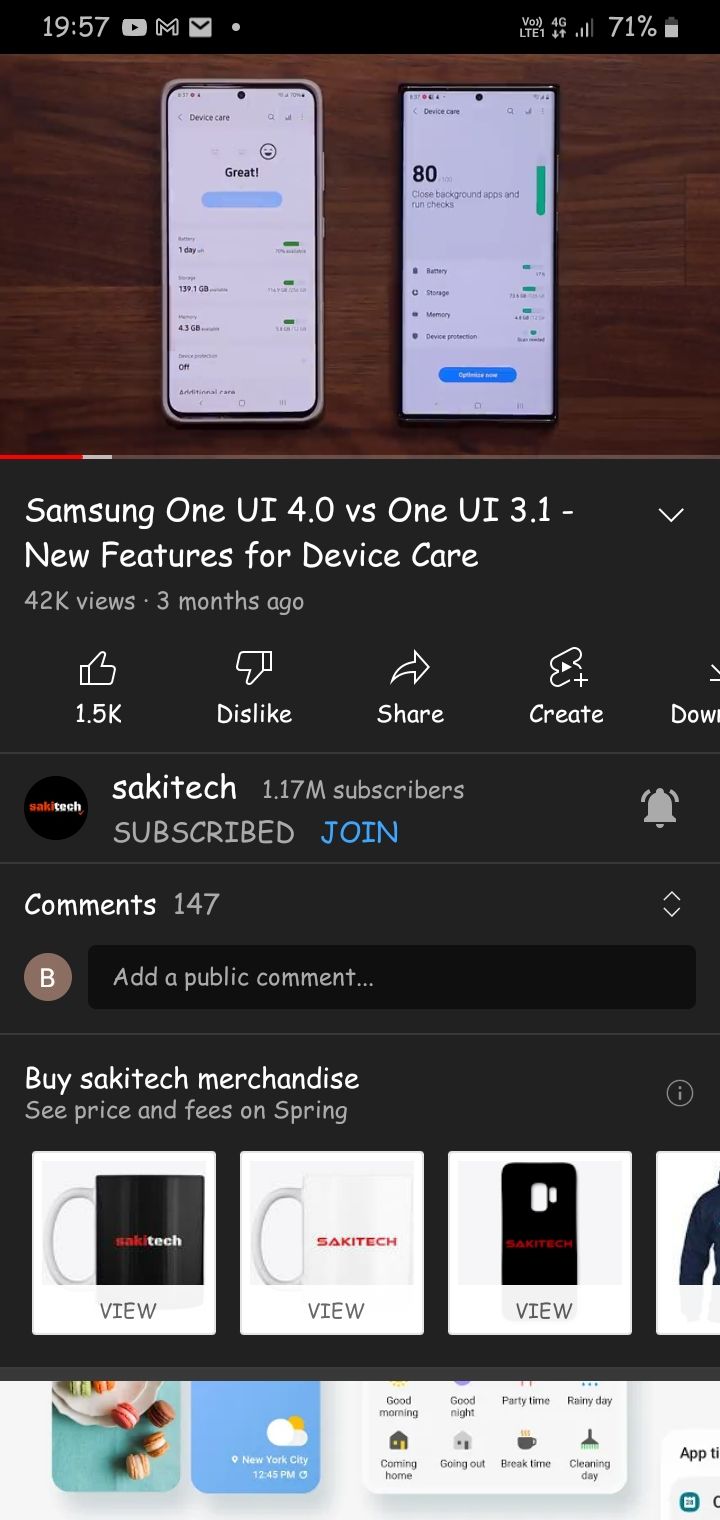Tap the video player to show controls
This screenshot has width=720, height=1520.
(360, 255)
